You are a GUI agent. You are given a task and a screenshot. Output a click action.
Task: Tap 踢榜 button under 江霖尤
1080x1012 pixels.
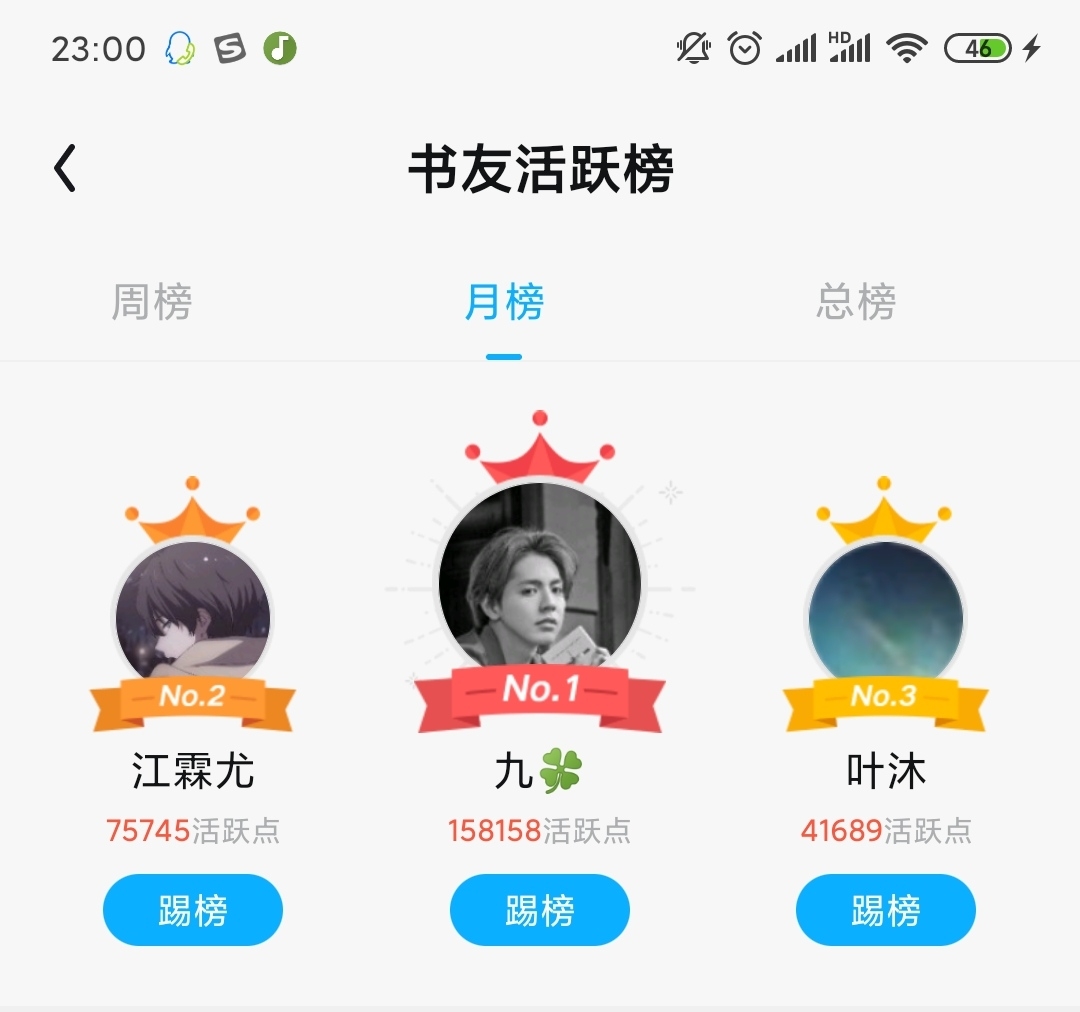point(193,910)
